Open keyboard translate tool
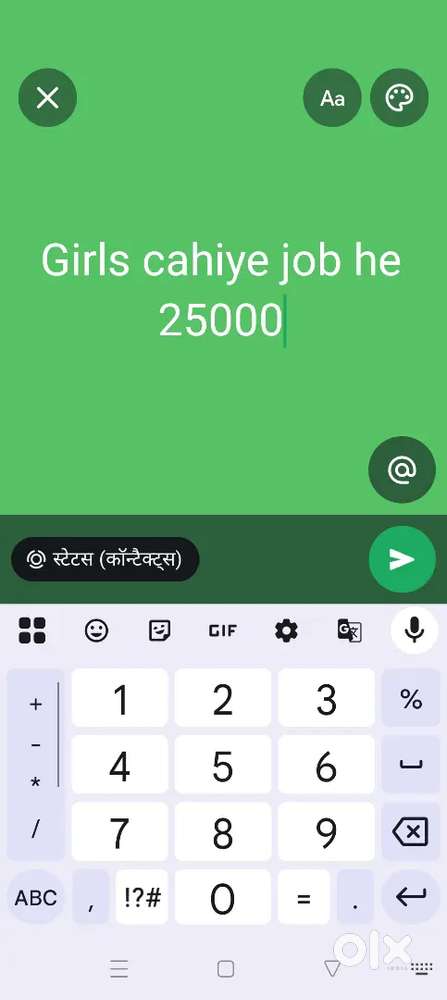The height and width of the screenshot is (1000, 447). click(349, 631)
